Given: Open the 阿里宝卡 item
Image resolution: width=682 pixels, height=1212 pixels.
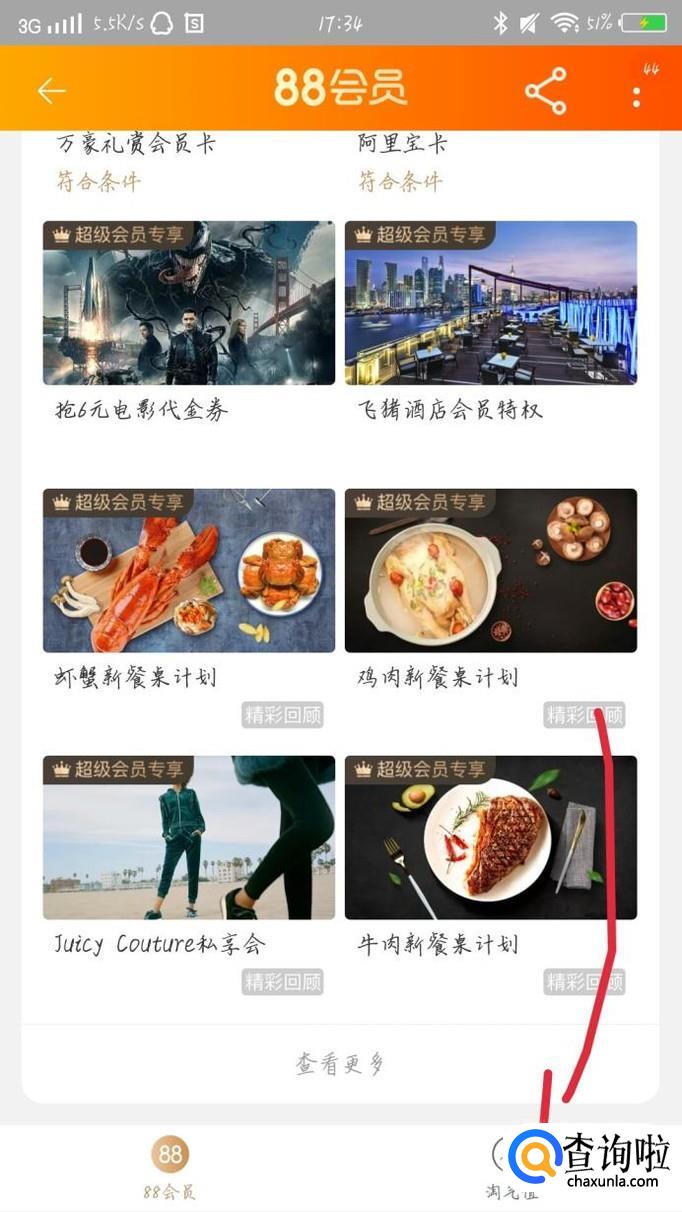Looking at the screenshot, I should [x=402, y=145].
